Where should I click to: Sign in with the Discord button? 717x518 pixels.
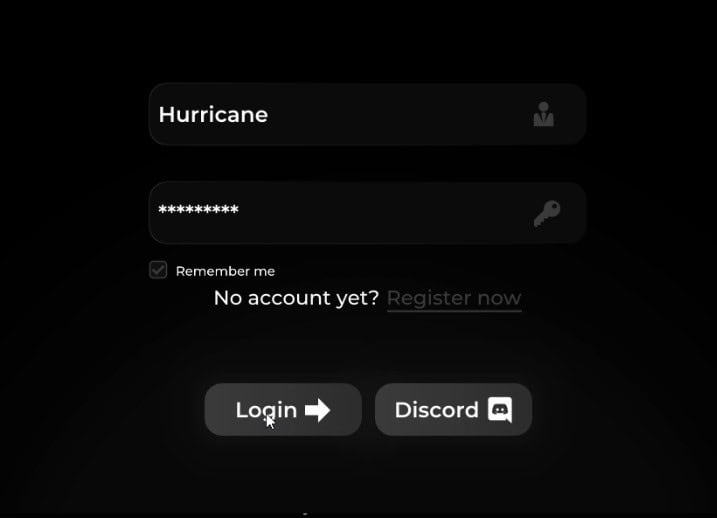click(453, 410)
